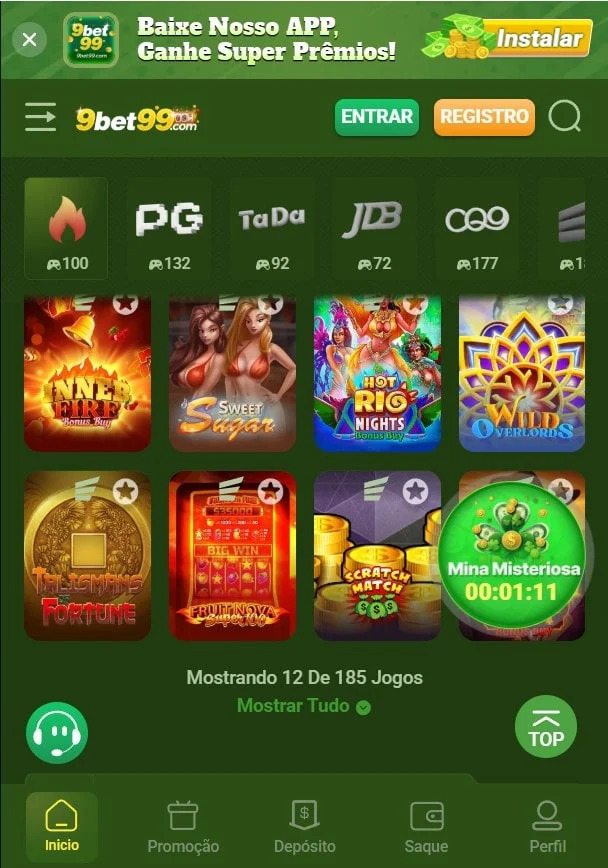Open the Mina Misteriosa floating bonus
Viewport: 608px width, 868px height.
513,557
